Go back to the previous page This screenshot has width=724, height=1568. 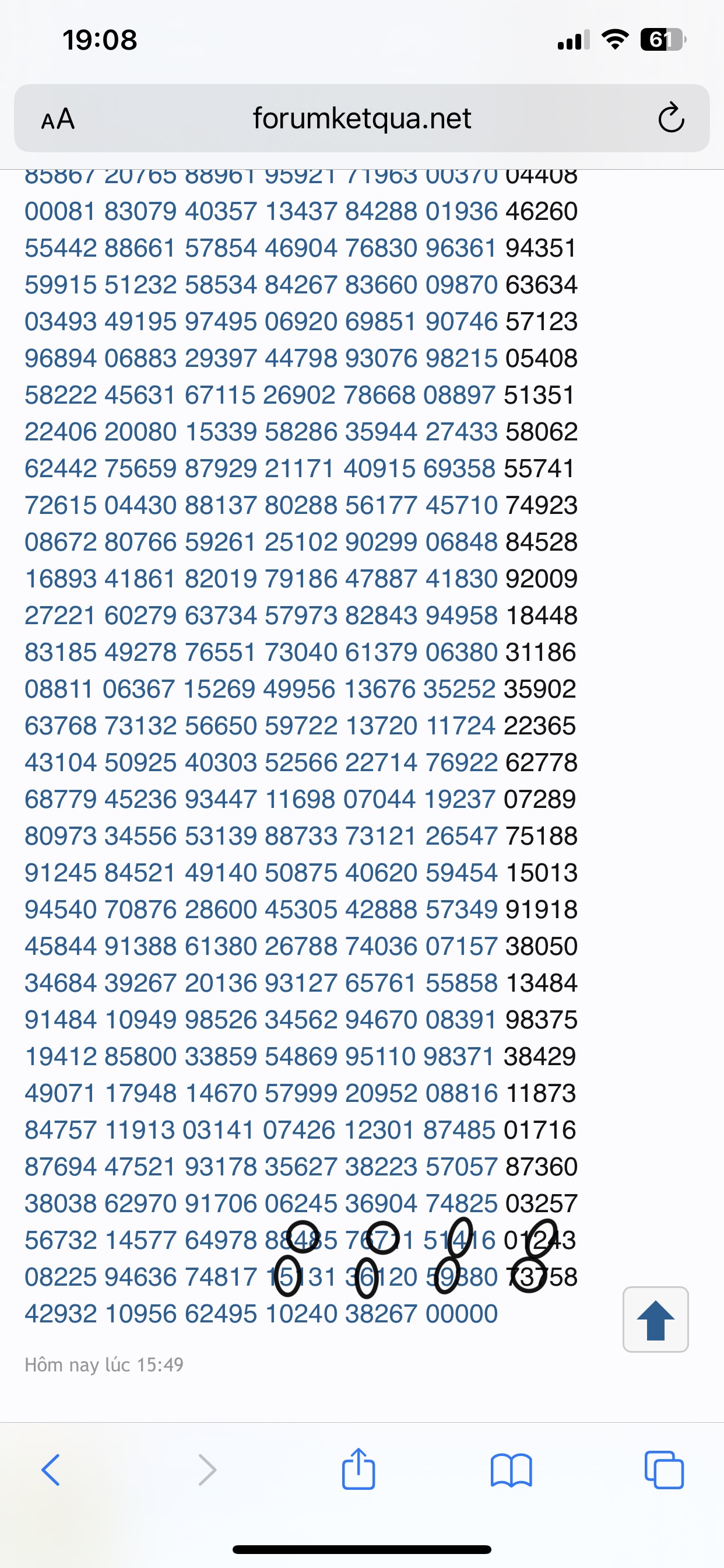click(51, 1470)
